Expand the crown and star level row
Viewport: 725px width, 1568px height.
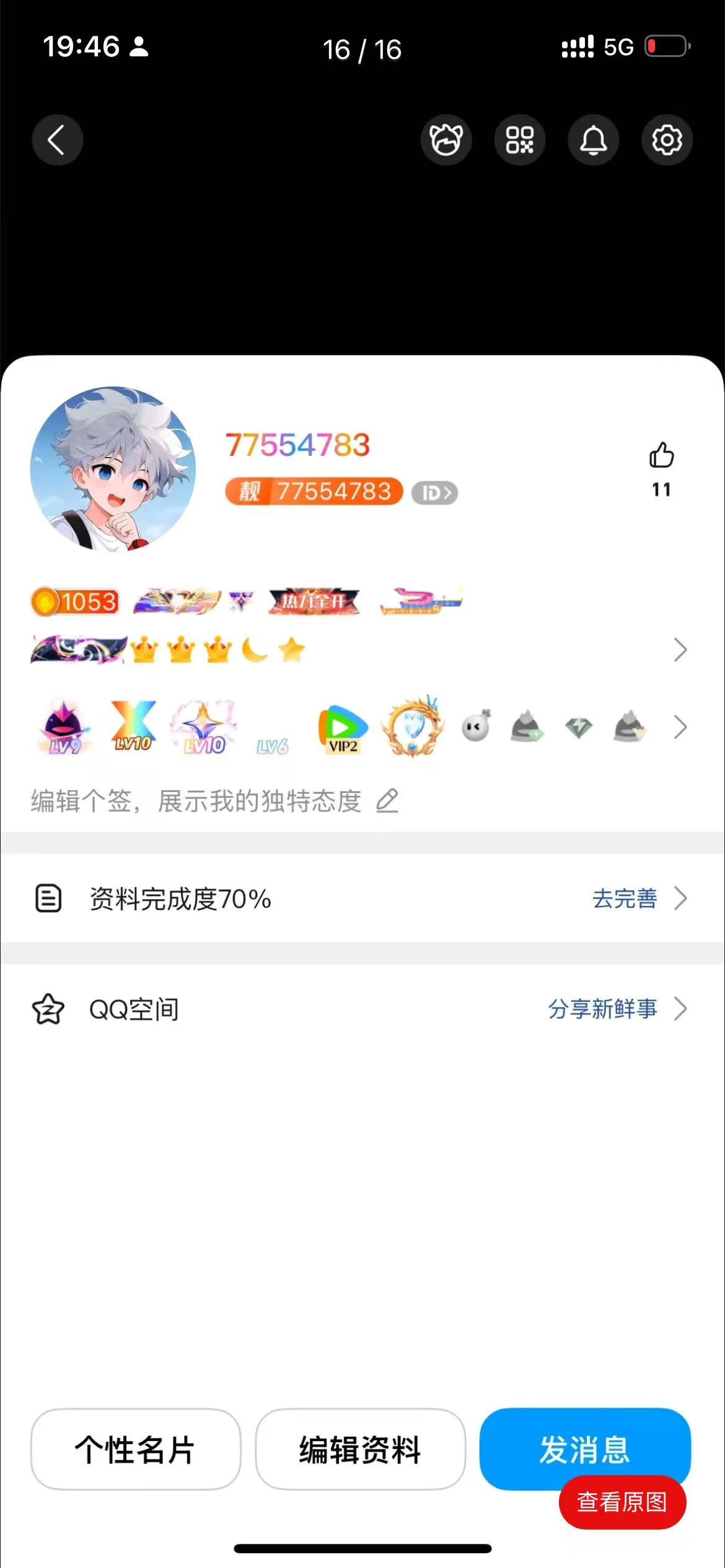tap(680, 650)
